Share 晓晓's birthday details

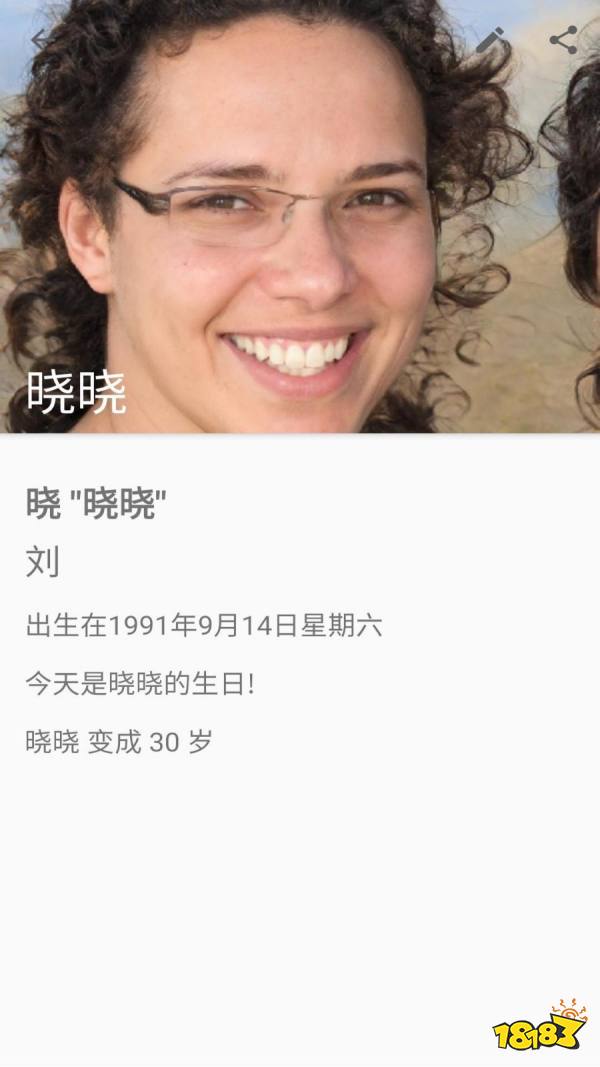[563, 40]
